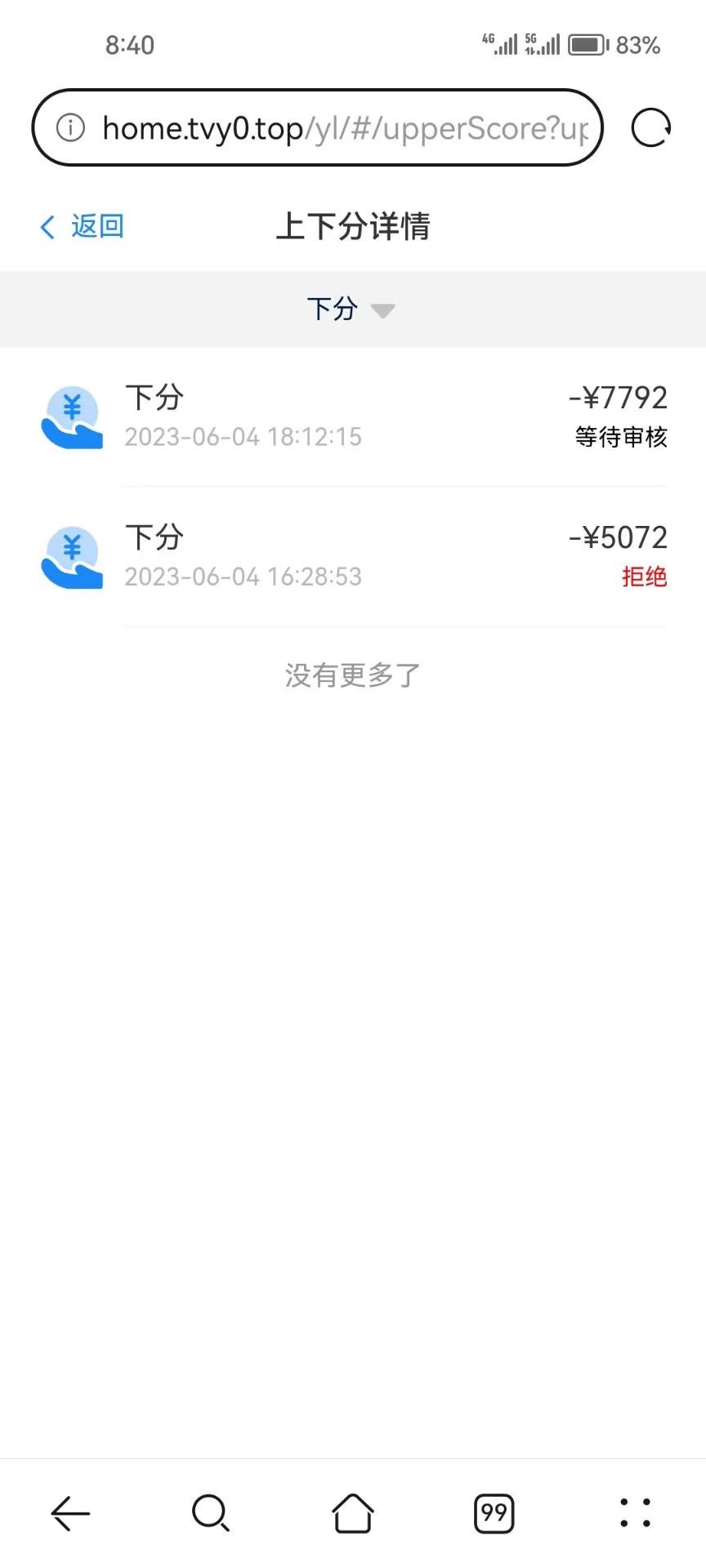Go to browser homepage with the home icon
Screen dimensions: 706x1568
[353, 1513]
